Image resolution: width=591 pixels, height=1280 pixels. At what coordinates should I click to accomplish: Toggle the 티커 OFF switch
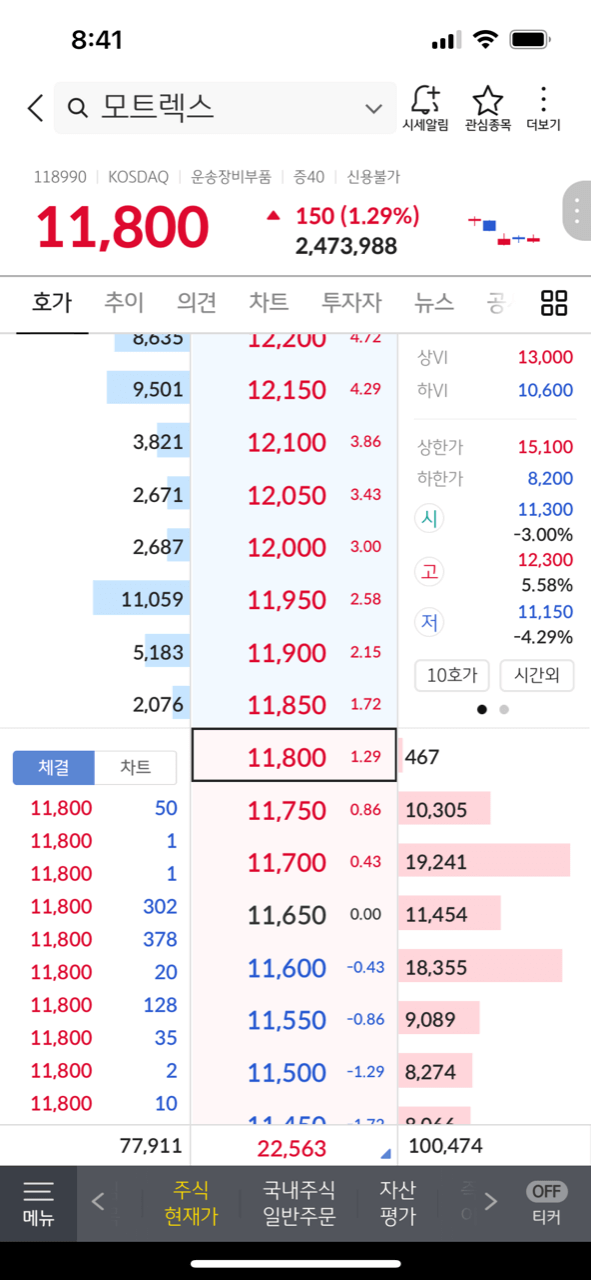pos(547,1204)
